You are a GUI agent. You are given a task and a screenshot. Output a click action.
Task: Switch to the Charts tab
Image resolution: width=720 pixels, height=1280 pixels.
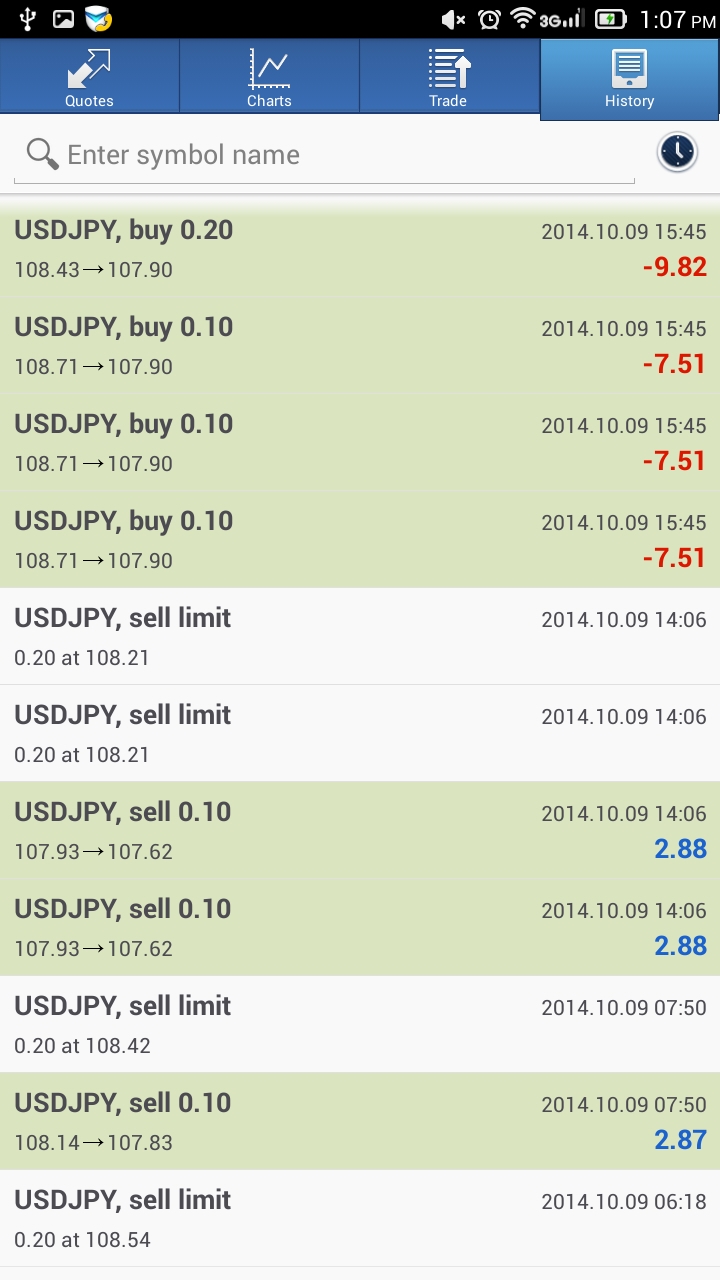pyautogui.click(x=269, y=77)
